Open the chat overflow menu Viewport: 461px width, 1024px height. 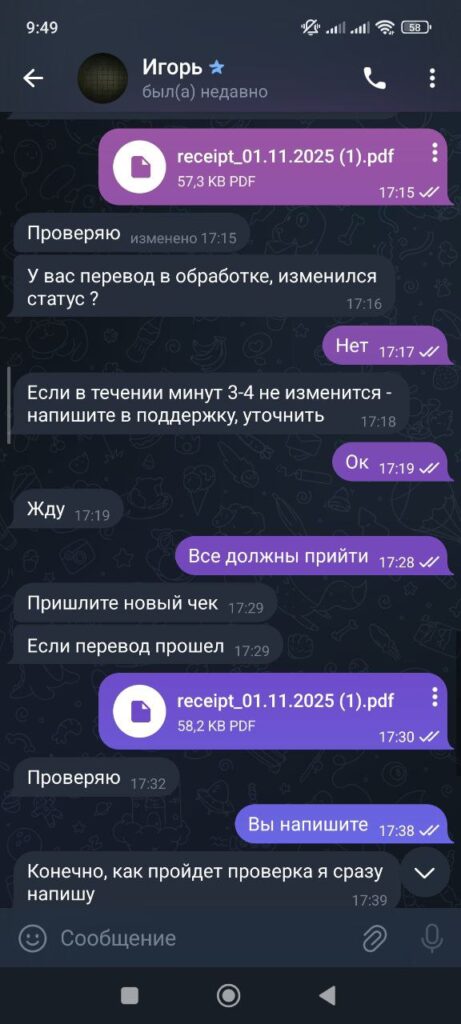coord(432,79)
